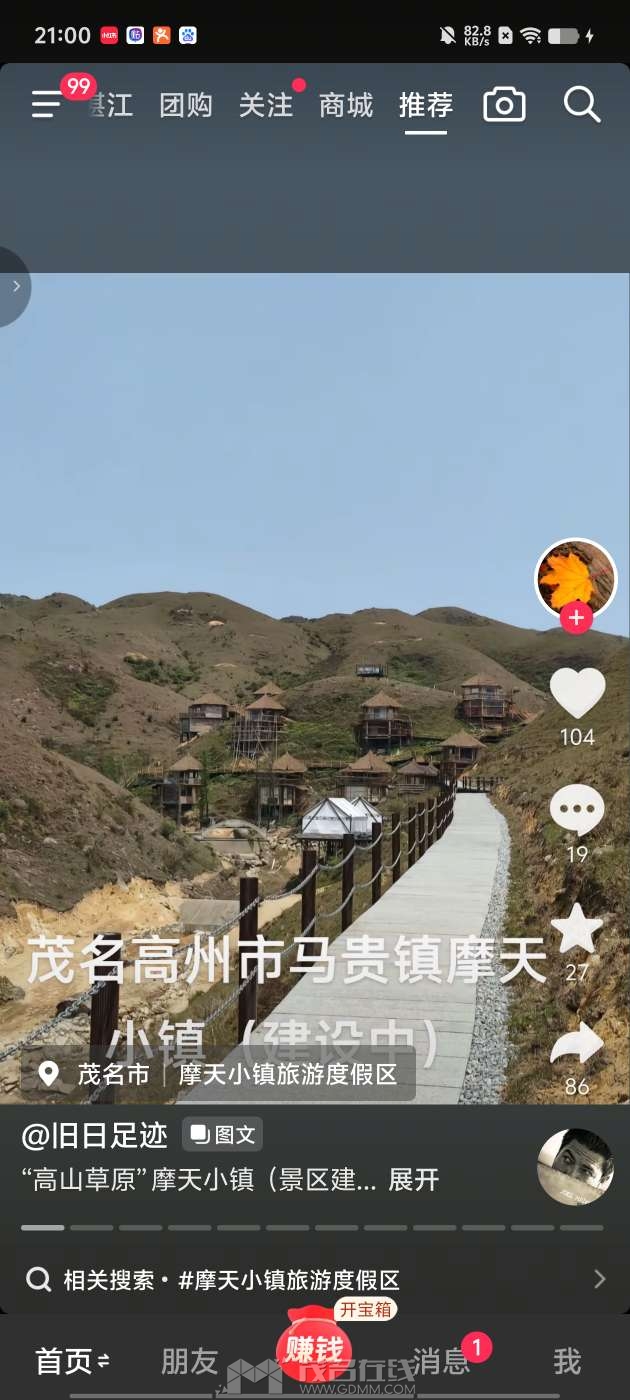The image size is (630, 1400).
Task: Switch to the 团购 tab
Action: pyautogui.click(x=186, y=105)
